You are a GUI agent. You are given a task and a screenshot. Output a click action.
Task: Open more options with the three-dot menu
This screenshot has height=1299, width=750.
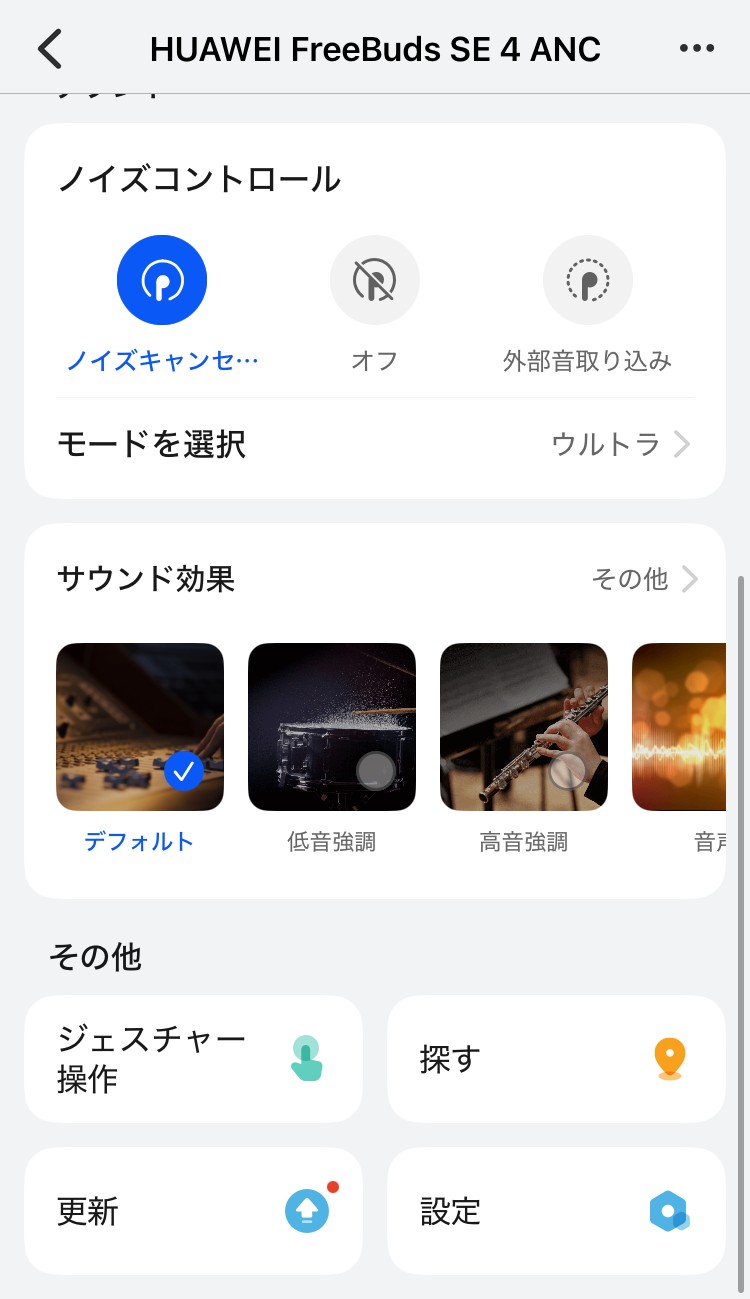click(x=697, y=47)
